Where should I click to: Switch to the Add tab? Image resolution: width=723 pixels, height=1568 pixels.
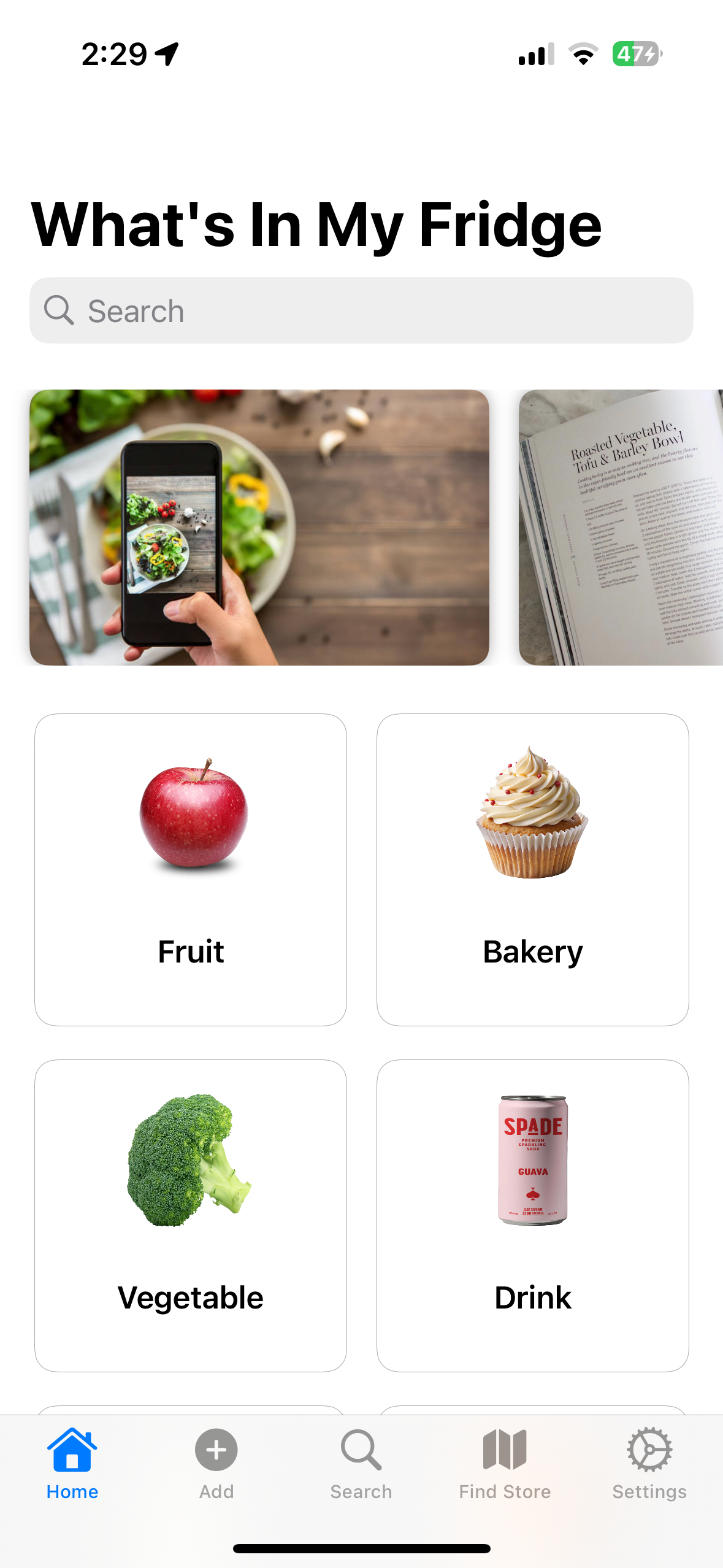(x=216, y=1464)
